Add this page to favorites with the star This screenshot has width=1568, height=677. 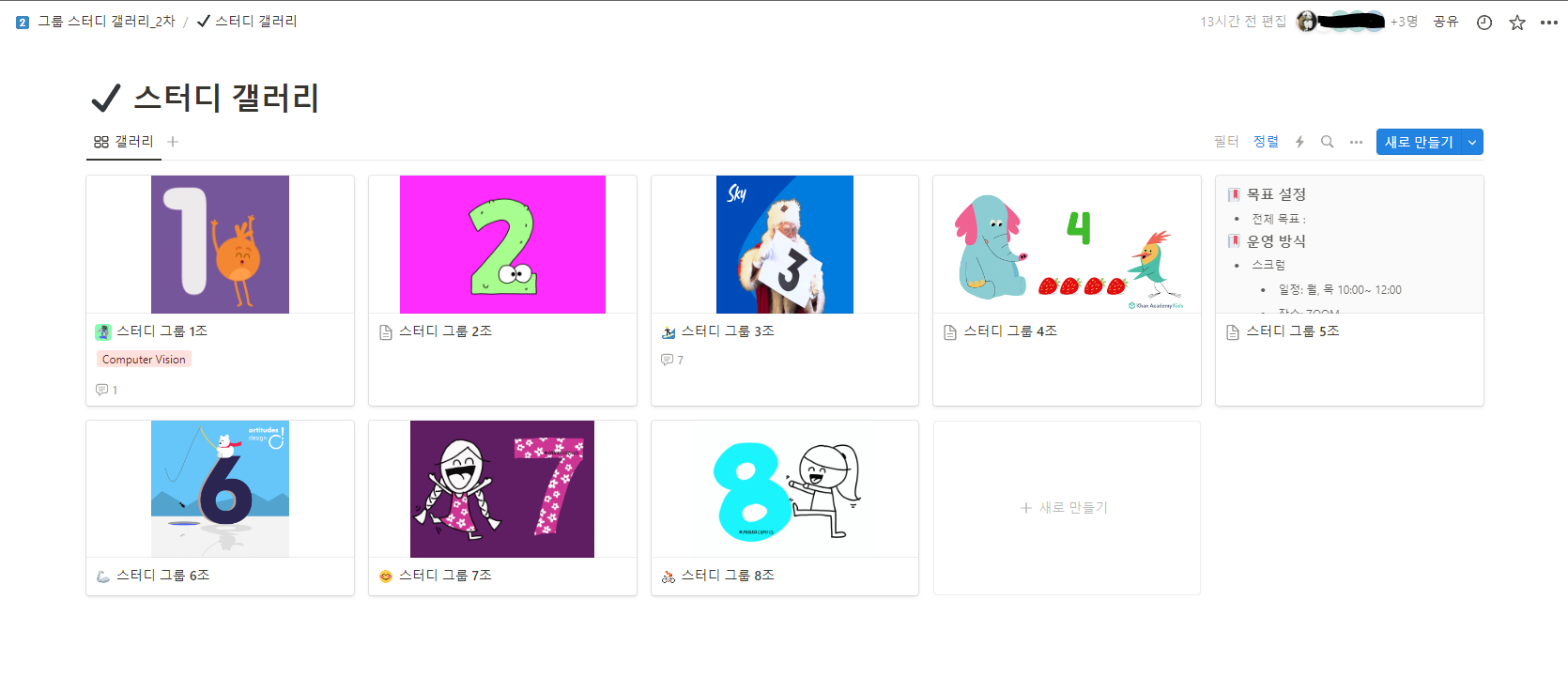tap(1517, 23)
